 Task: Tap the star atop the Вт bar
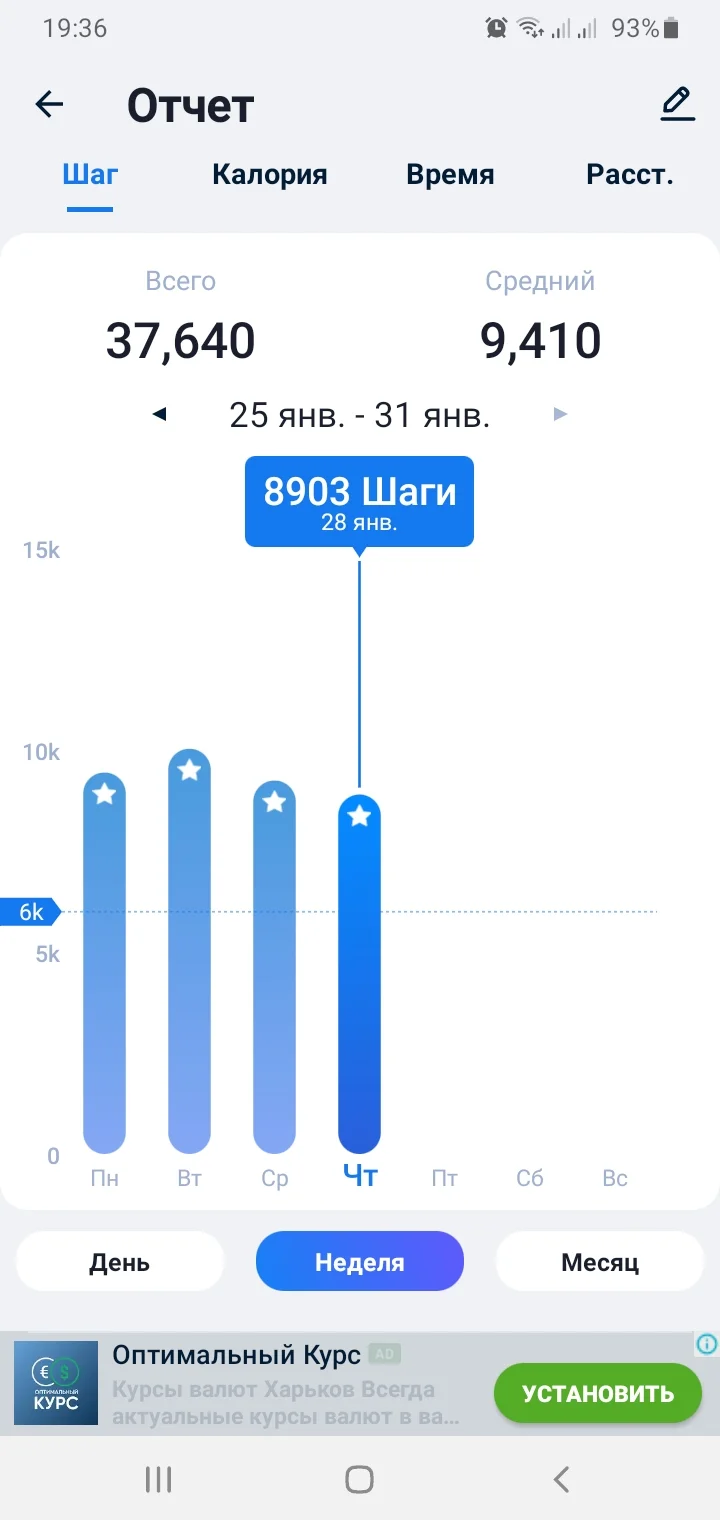(189, 769)
